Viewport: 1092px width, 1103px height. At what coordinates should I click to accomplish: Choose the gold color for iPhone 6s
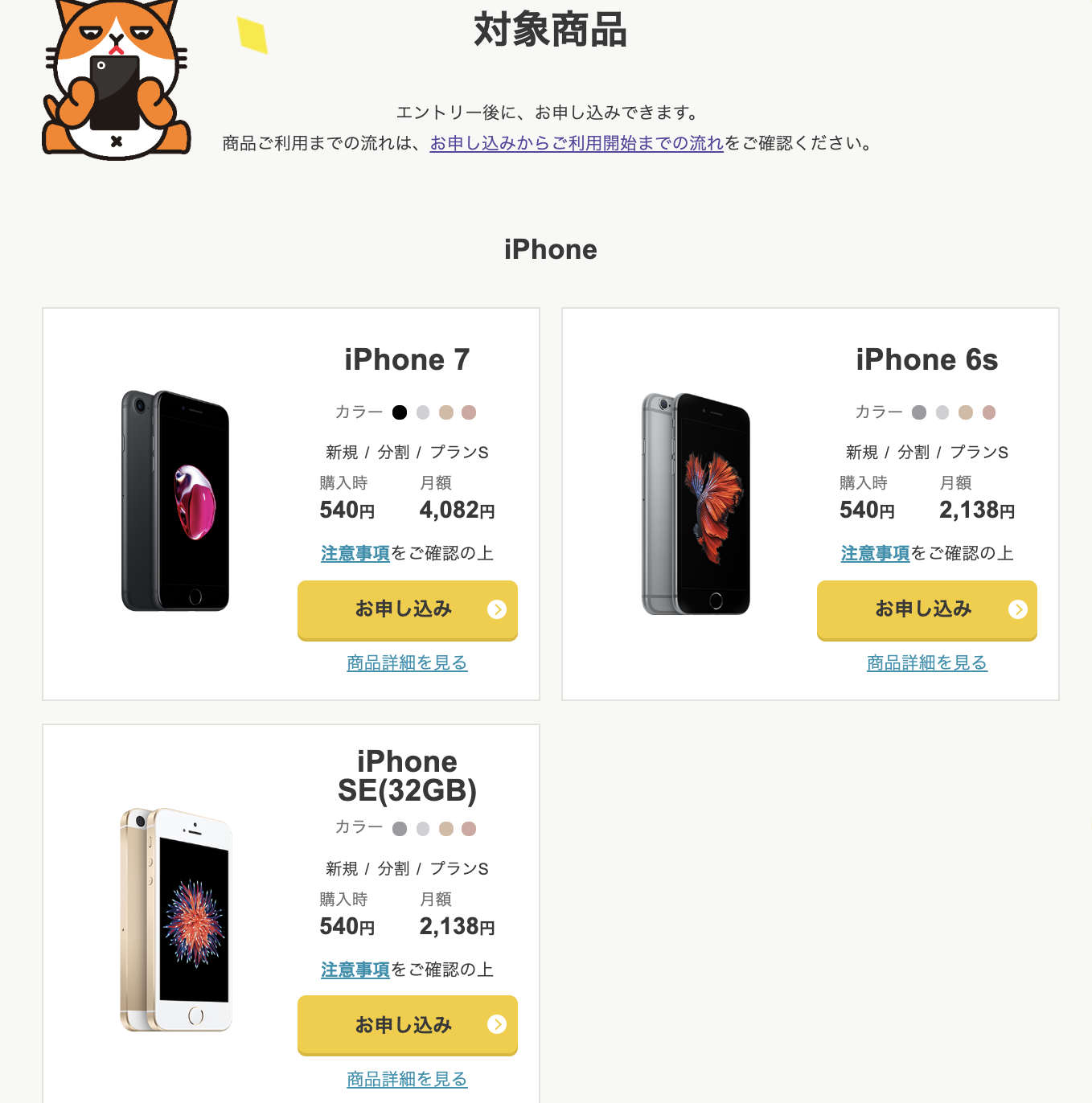[966, 412]
